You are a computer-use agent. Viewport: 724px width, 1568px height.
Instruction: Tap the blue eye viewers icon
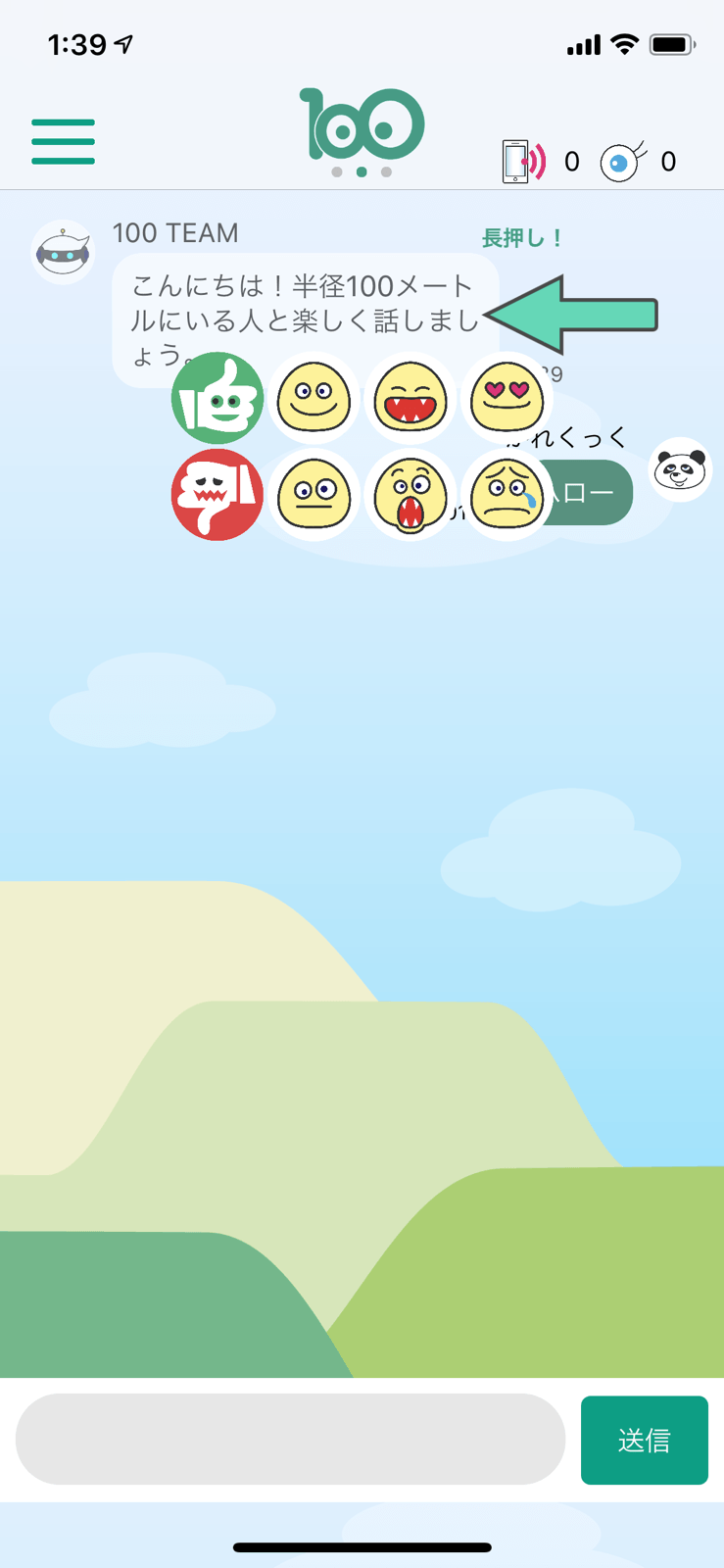pyautogui.click(x=622, y=161)
